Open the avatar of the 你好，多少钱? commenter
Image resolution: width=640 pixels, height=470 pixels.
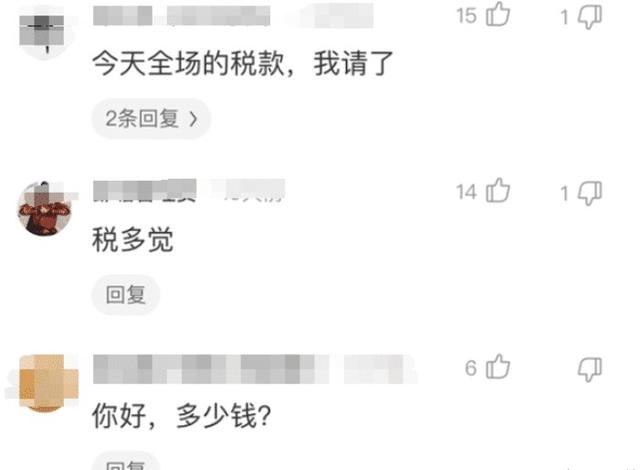pos(43,381)
